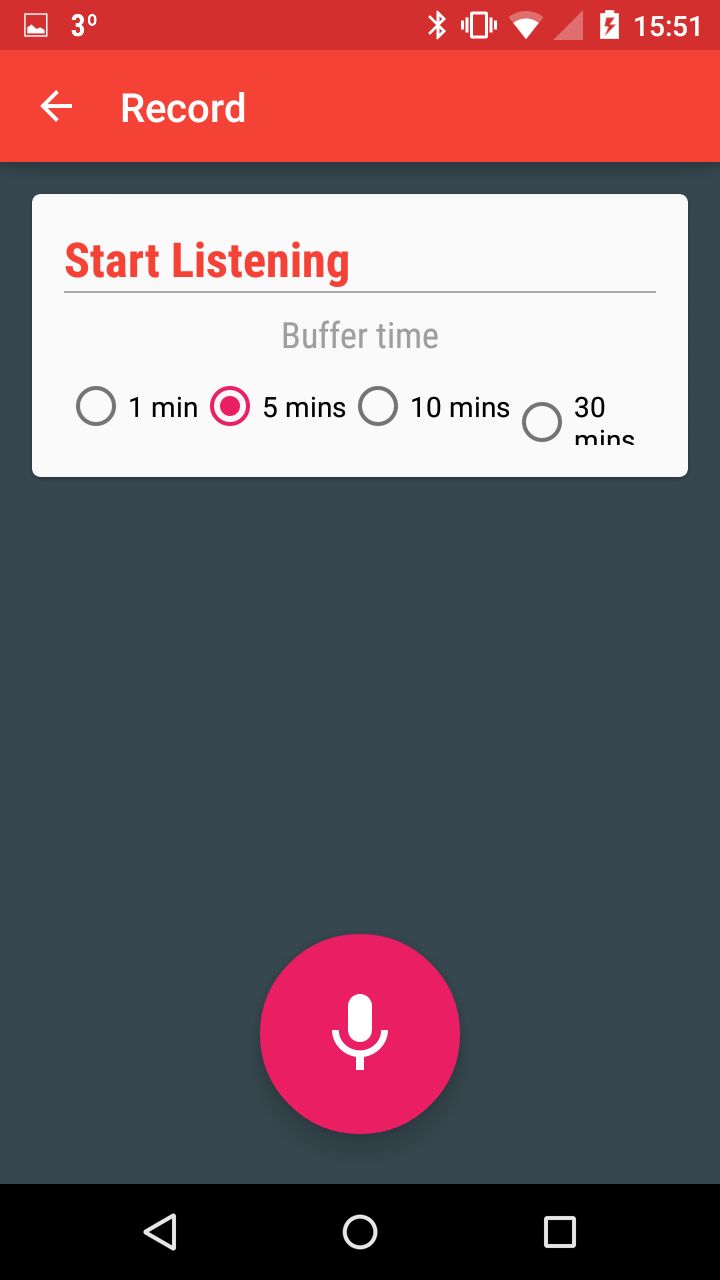Viewport: 720px width, 1280px height.
Task: Choose the 5 mins buffer option
Action: click(x=278, y=407)
